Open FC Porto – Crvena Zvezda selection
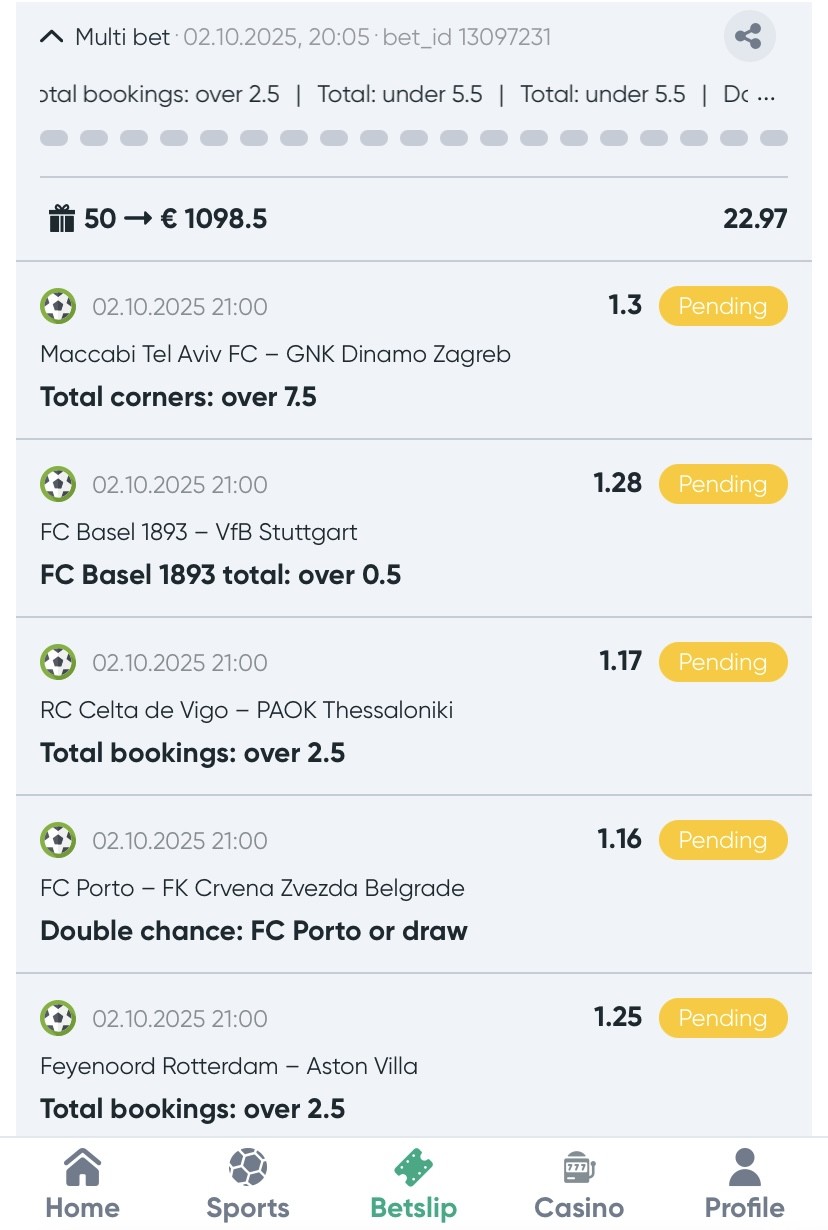 pos(252,888)
